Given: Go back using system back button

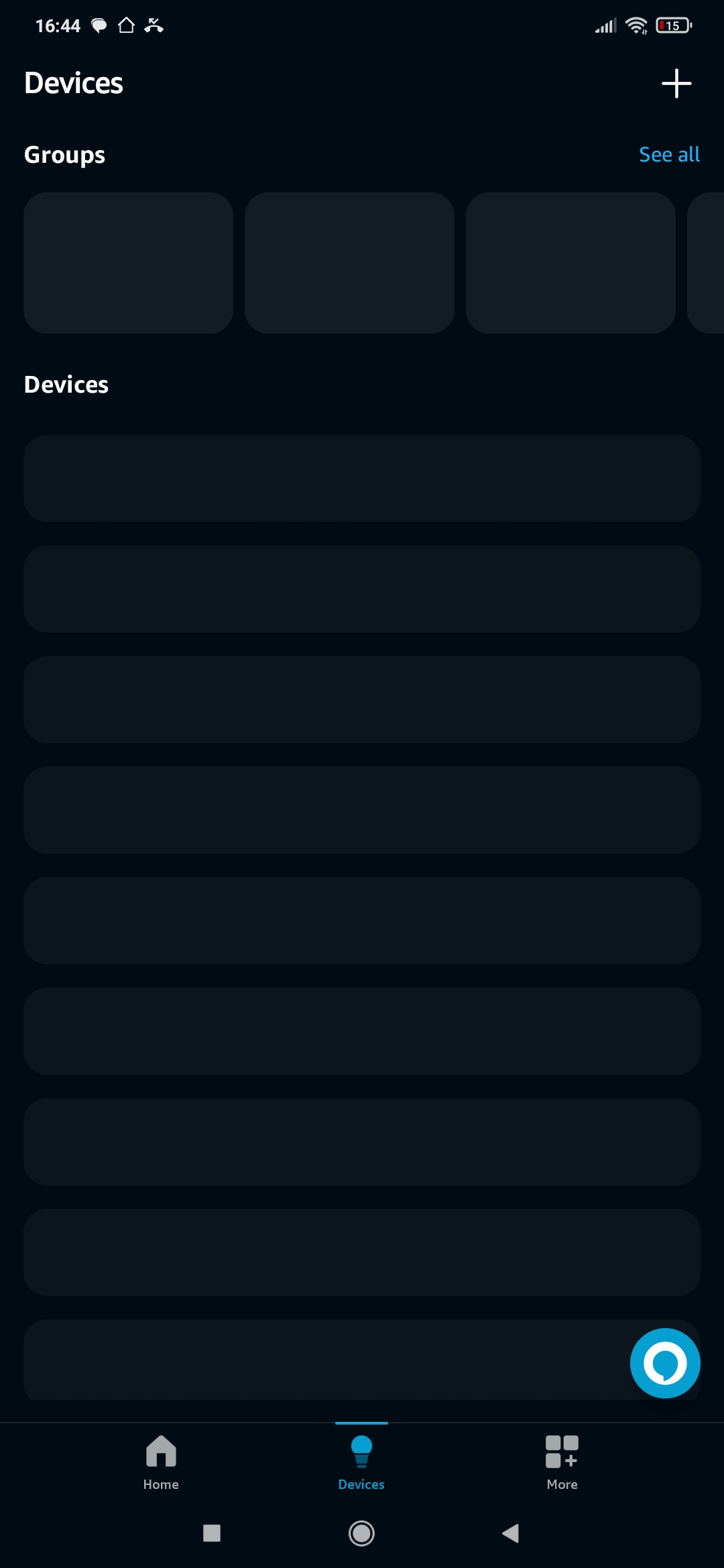Looking at the screenshot, I should click(510, 1533).
